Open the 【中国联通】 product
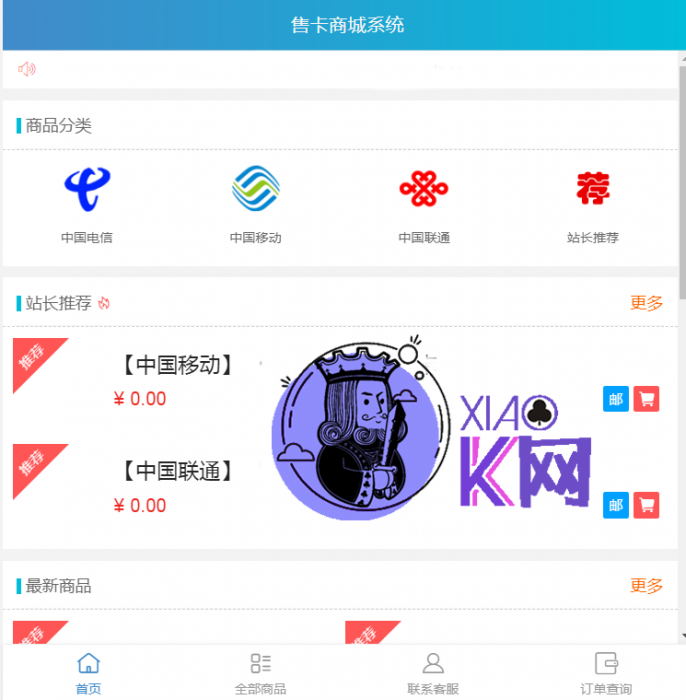This screenshot has width=686, height=700. (x=178, y=472)
